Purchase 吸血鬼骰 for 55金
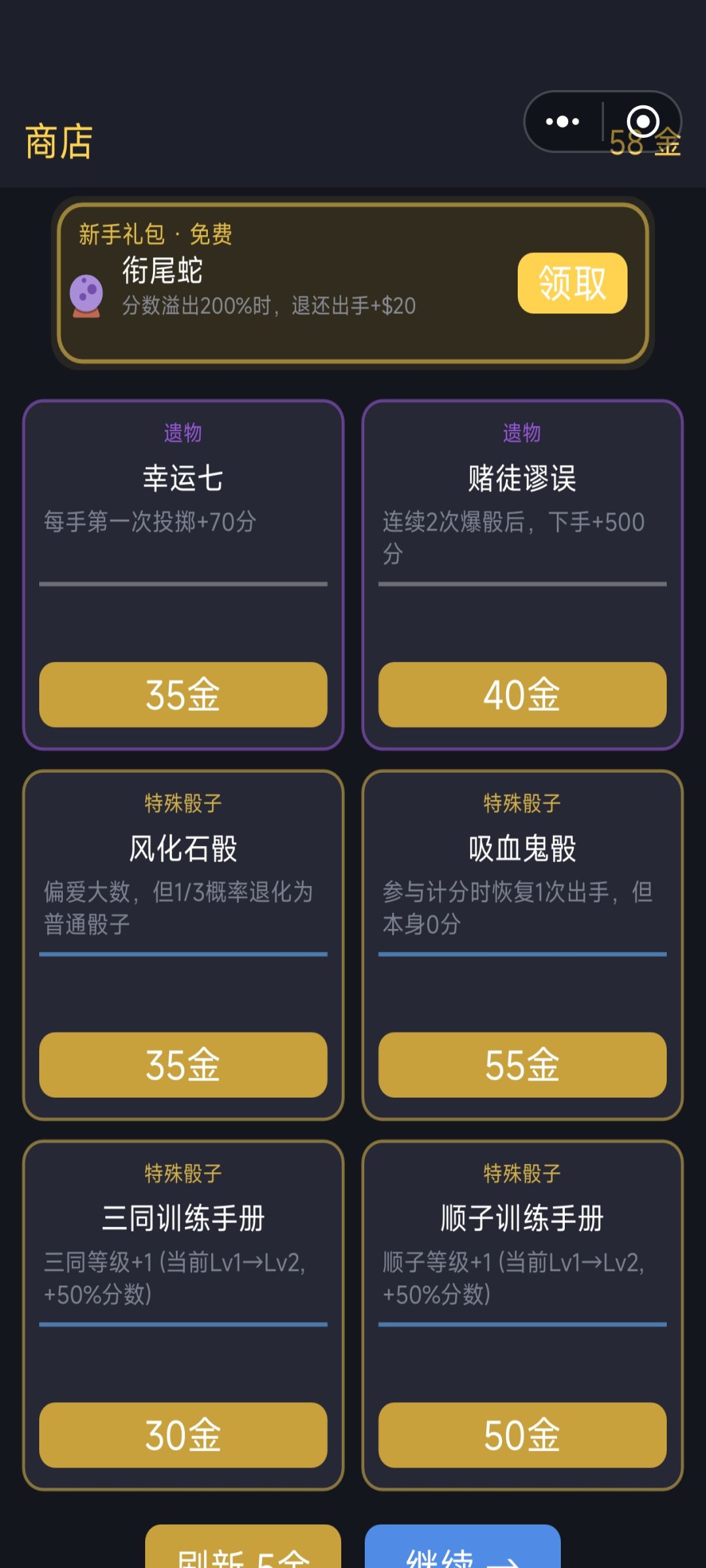This screenshot has height=1568, width=706. click(522, 1066)
